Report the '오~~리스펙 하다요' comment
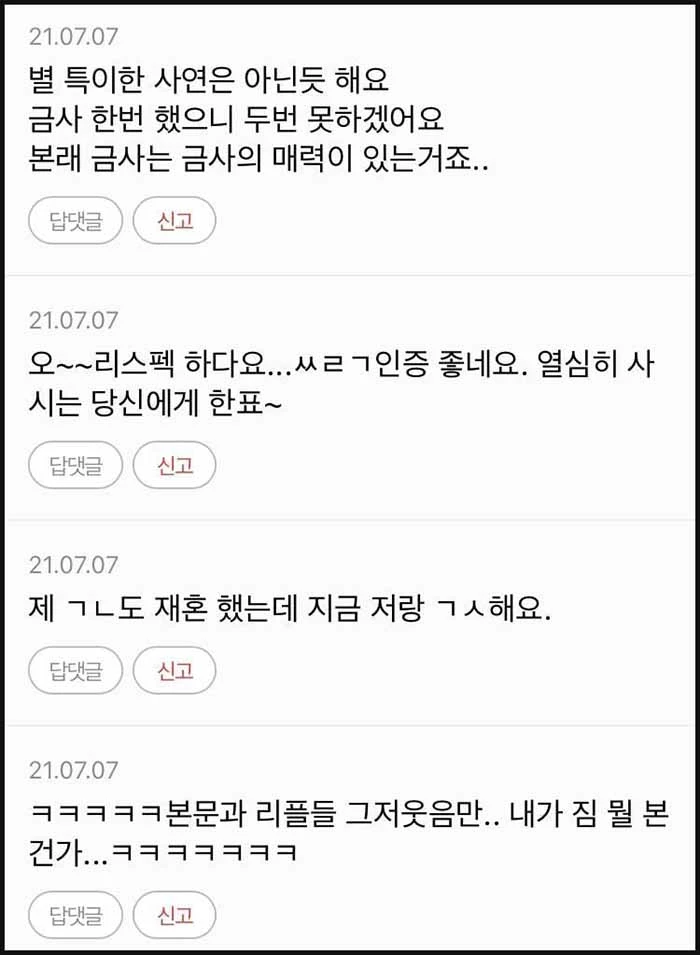This screenshot has height=955, width=700. (174, 465)
